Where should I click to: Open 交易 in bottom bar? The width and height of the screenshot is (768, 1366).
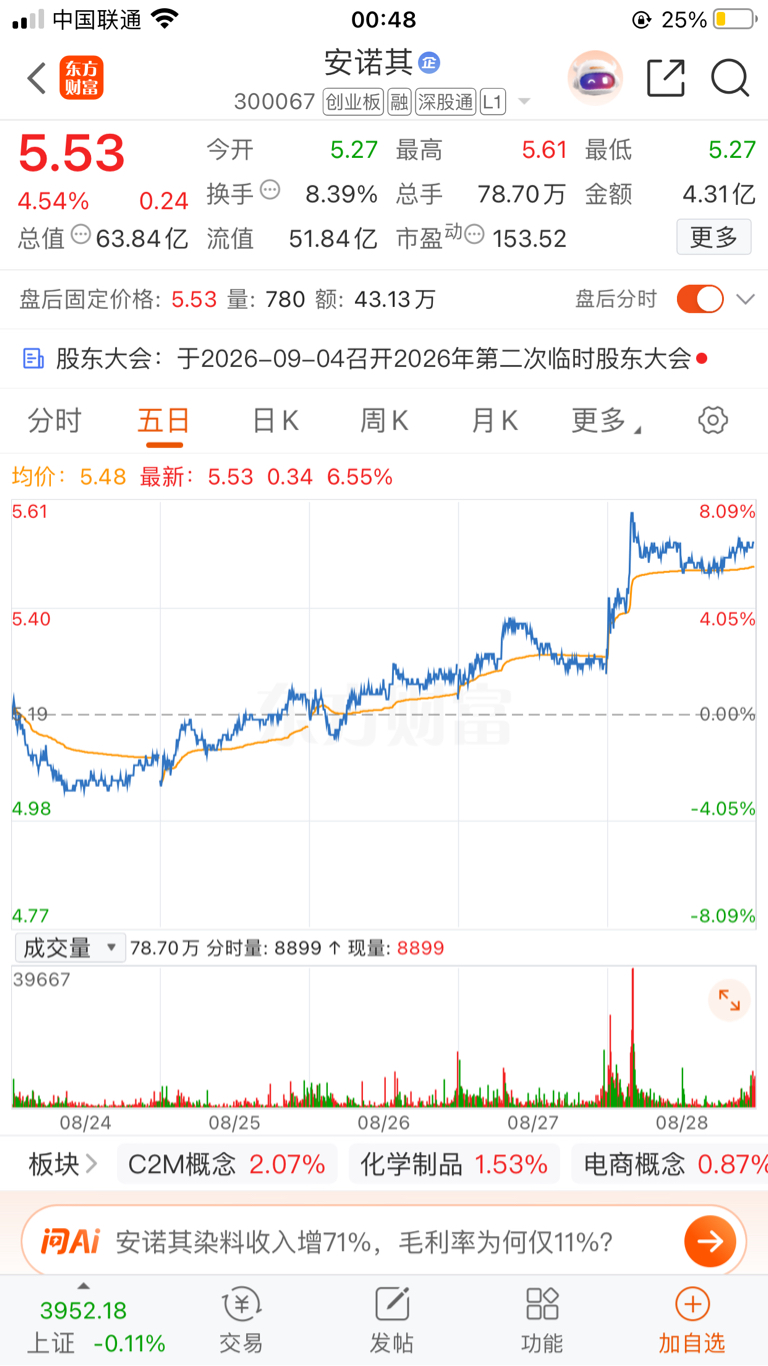(241, 1321)
